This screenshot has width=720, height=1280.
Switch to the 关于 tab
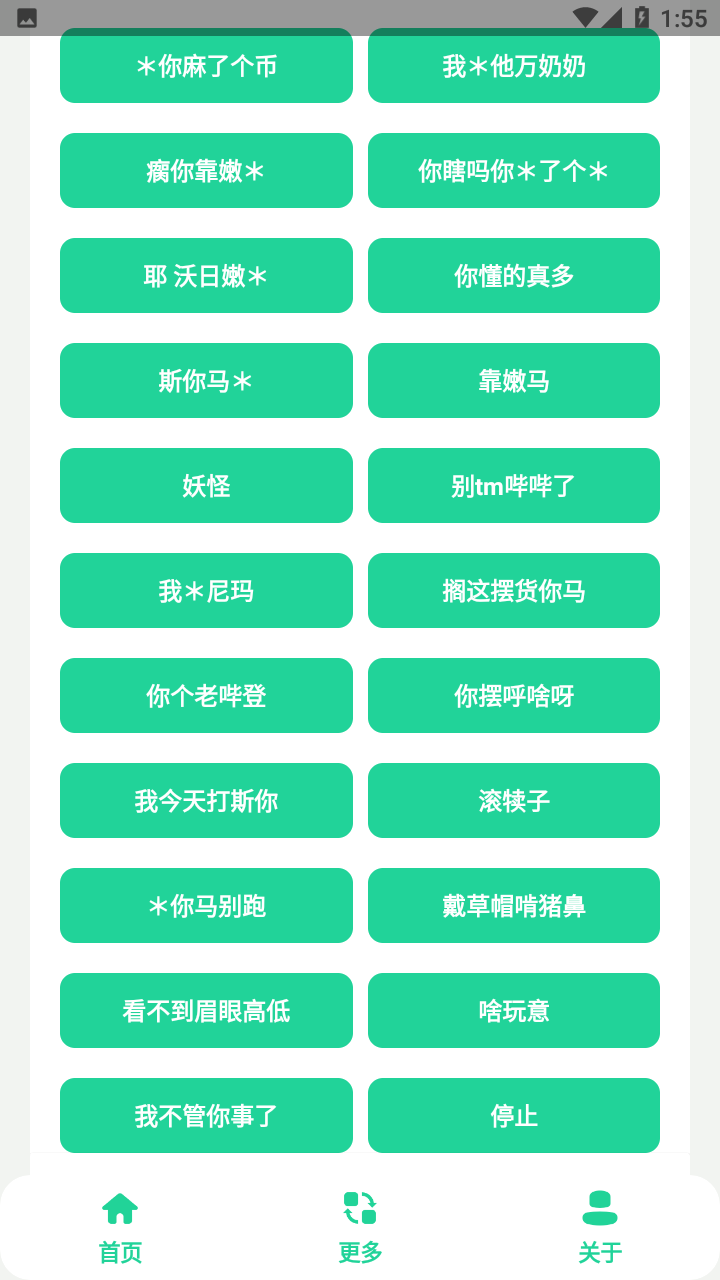point(599,1251)
